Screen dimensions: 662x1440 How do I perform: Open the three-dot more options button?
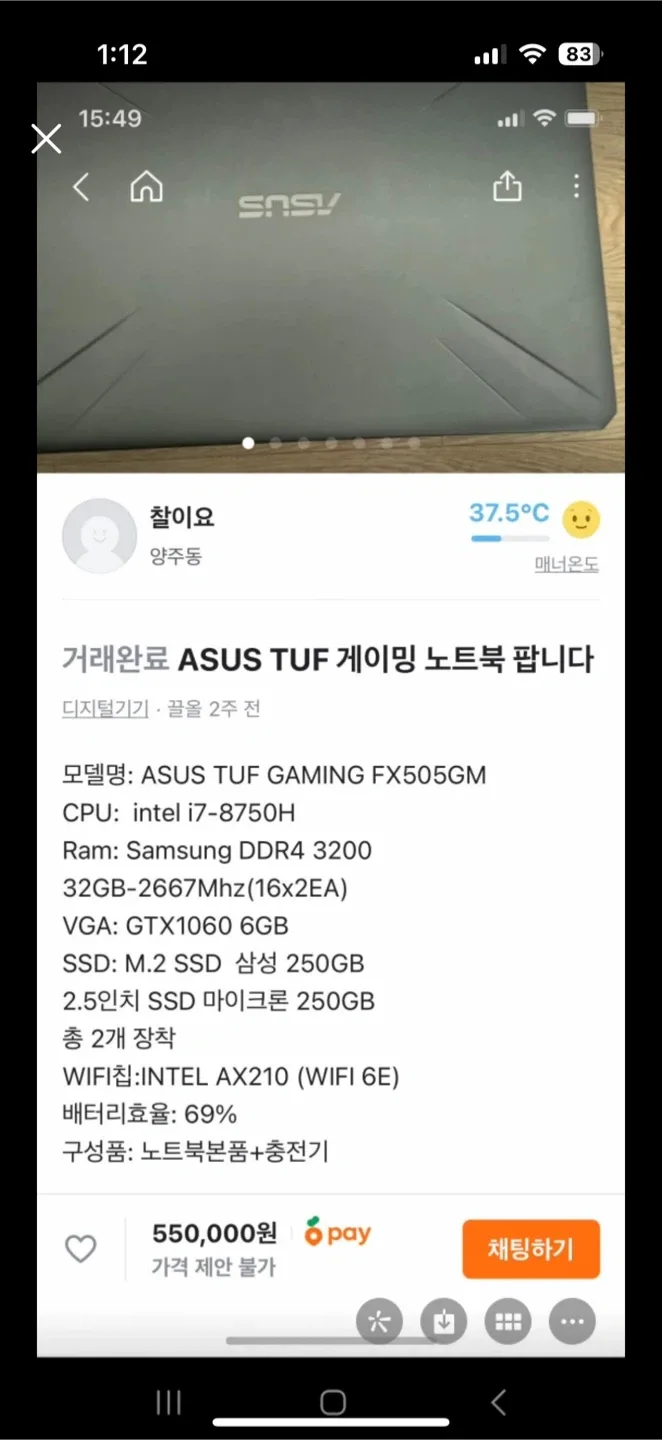(x=572, y=1322)
